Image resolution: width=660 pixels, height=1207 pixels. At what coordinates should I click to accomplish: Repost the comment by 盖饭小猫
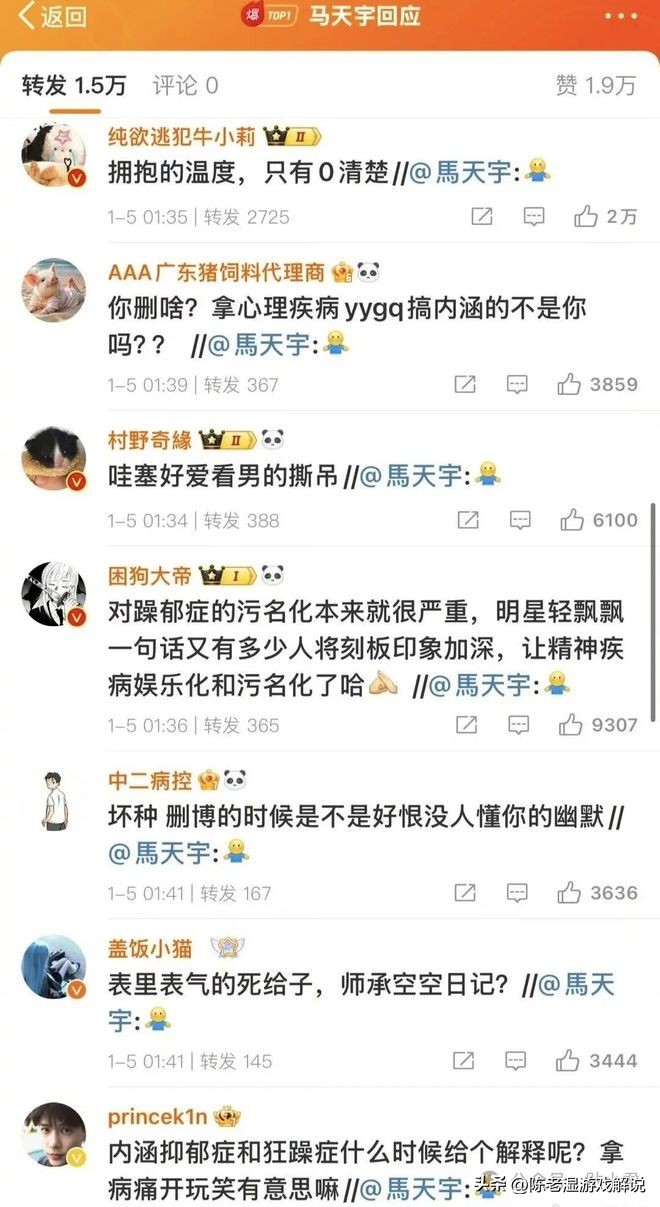point(465,1061)
